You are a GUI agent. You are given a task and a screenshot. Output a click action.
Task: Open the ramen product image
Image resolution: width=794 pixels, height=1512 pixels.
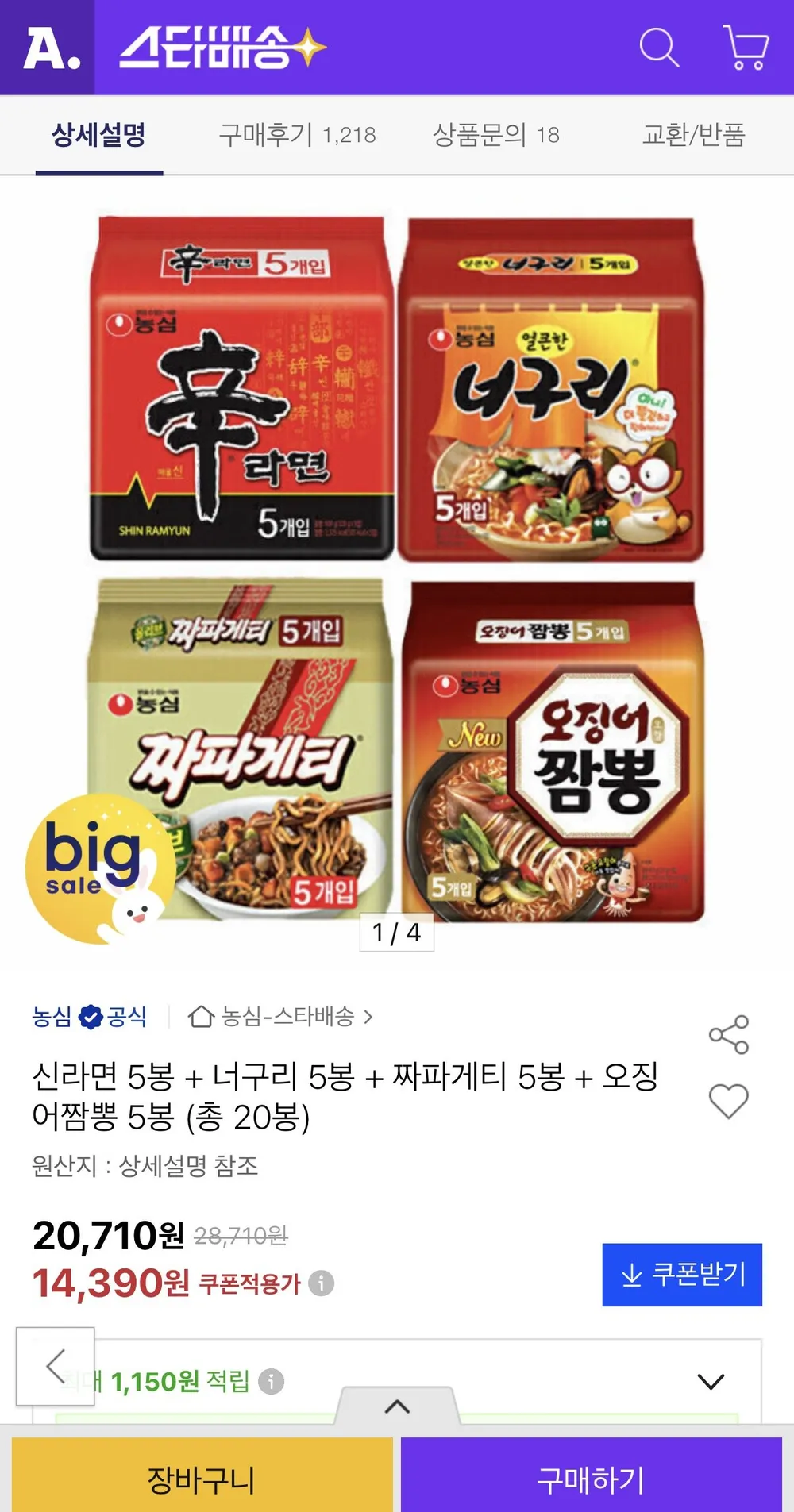click(397, 567)
